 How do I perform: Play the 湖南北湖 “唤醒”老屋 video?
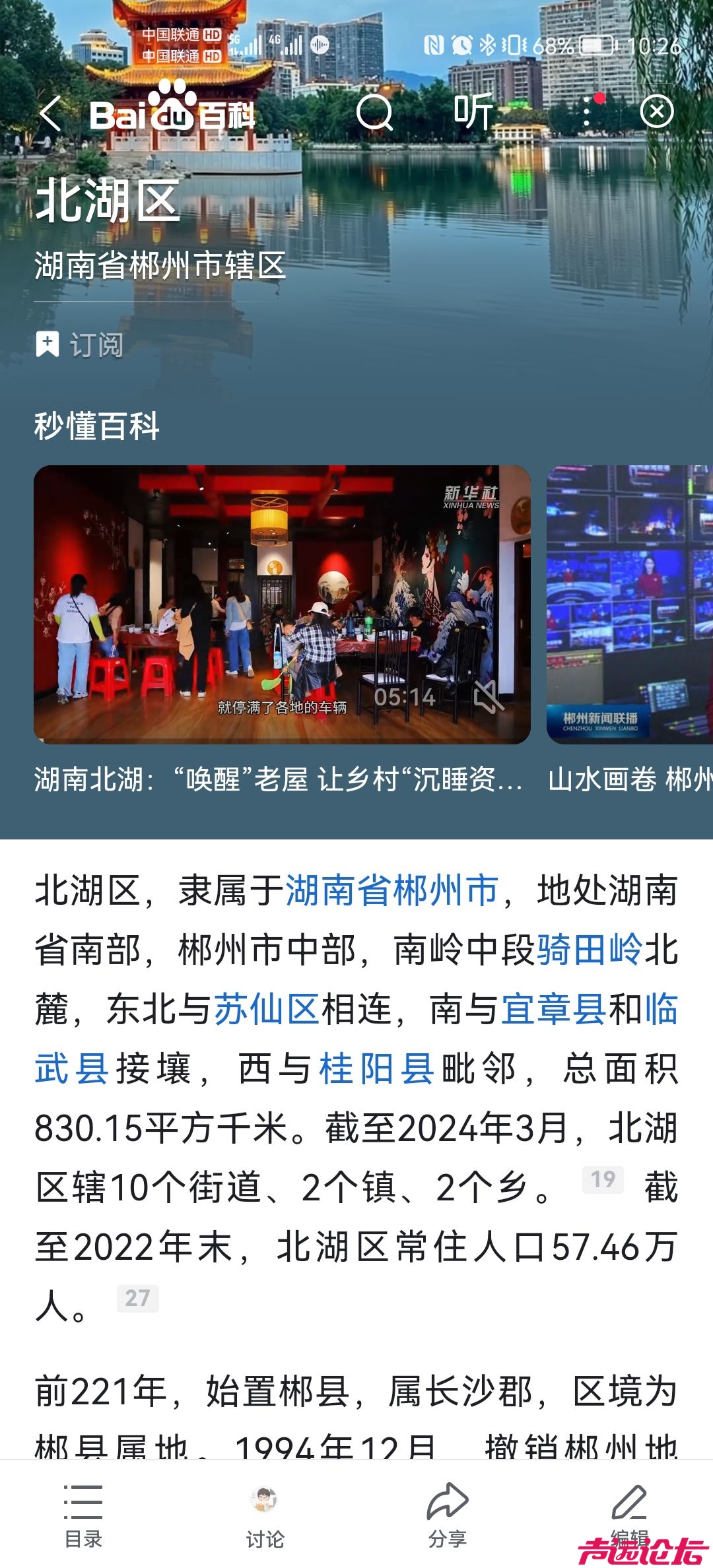[282, 604]
